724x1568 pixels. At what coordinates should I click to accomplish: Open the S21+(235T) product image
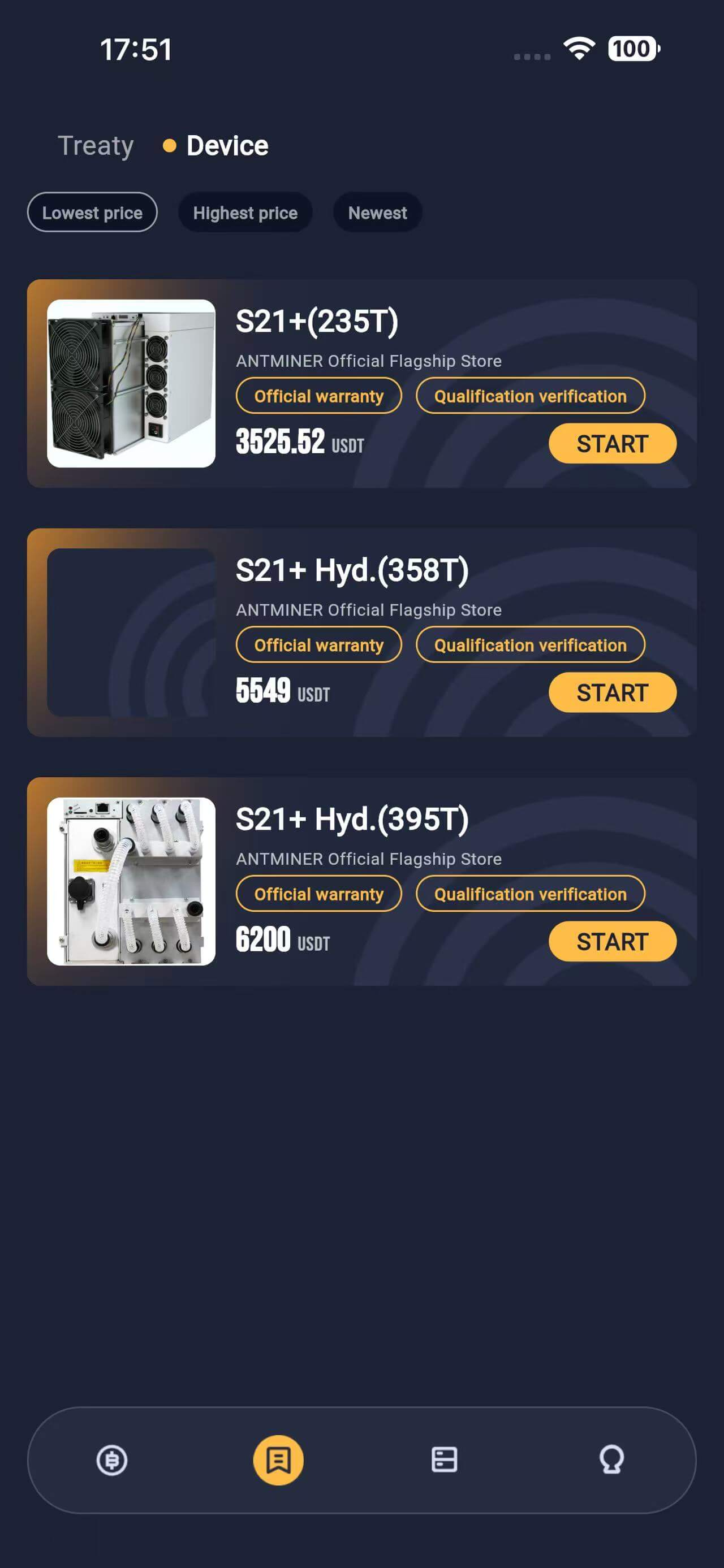click(x=131, y=383)
